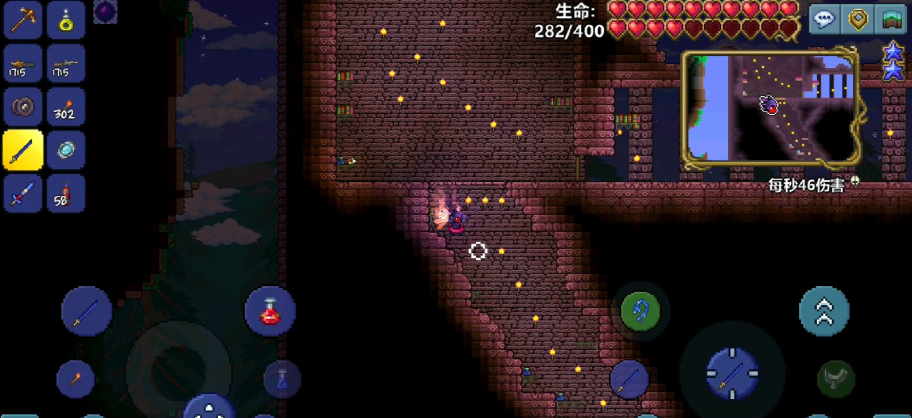Viewport: 912px width, 418px height.
Task: Select the yellow potion hotbar slot
Action: pos(66,19)
